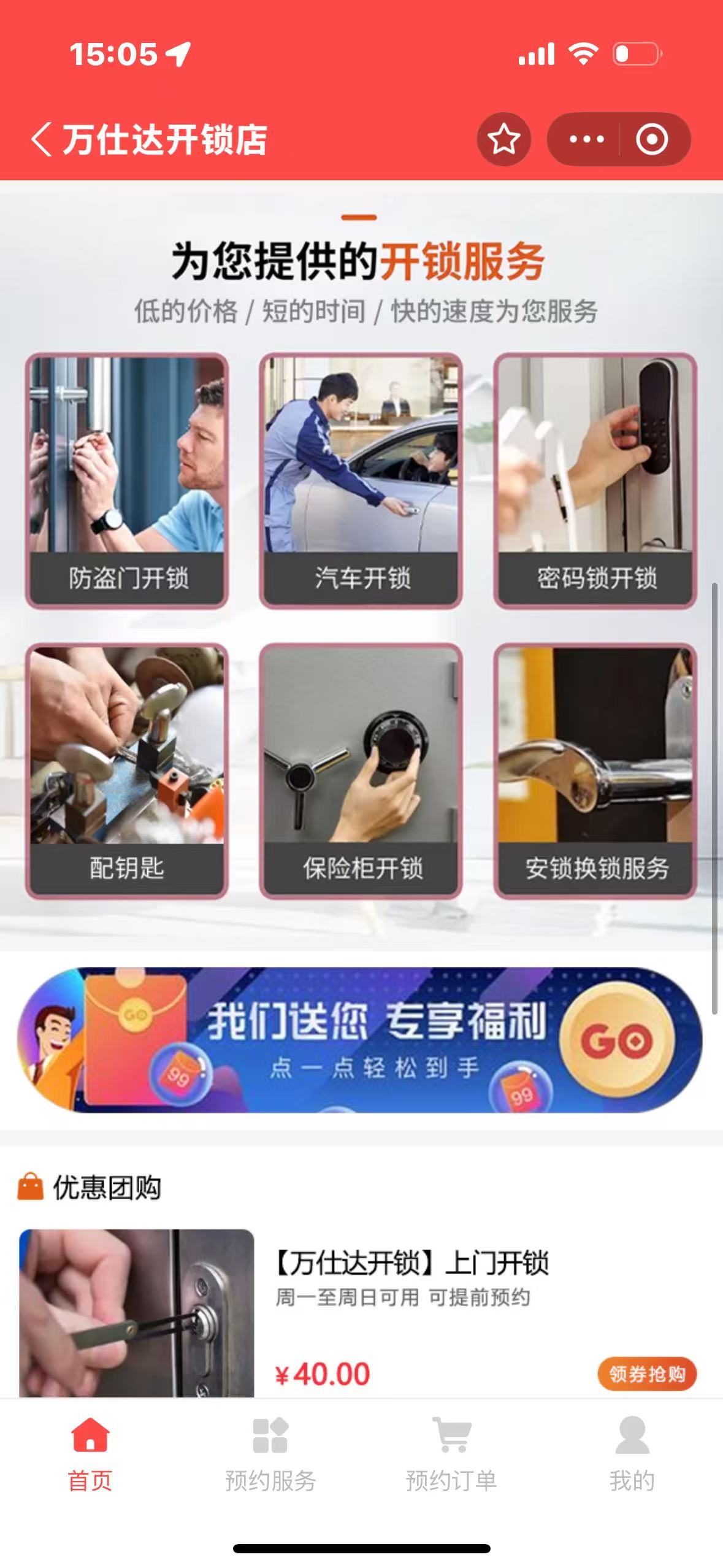Close the mini program via circle icon
The width and height of the screenshot is (723, 1568).
[651, 139]
